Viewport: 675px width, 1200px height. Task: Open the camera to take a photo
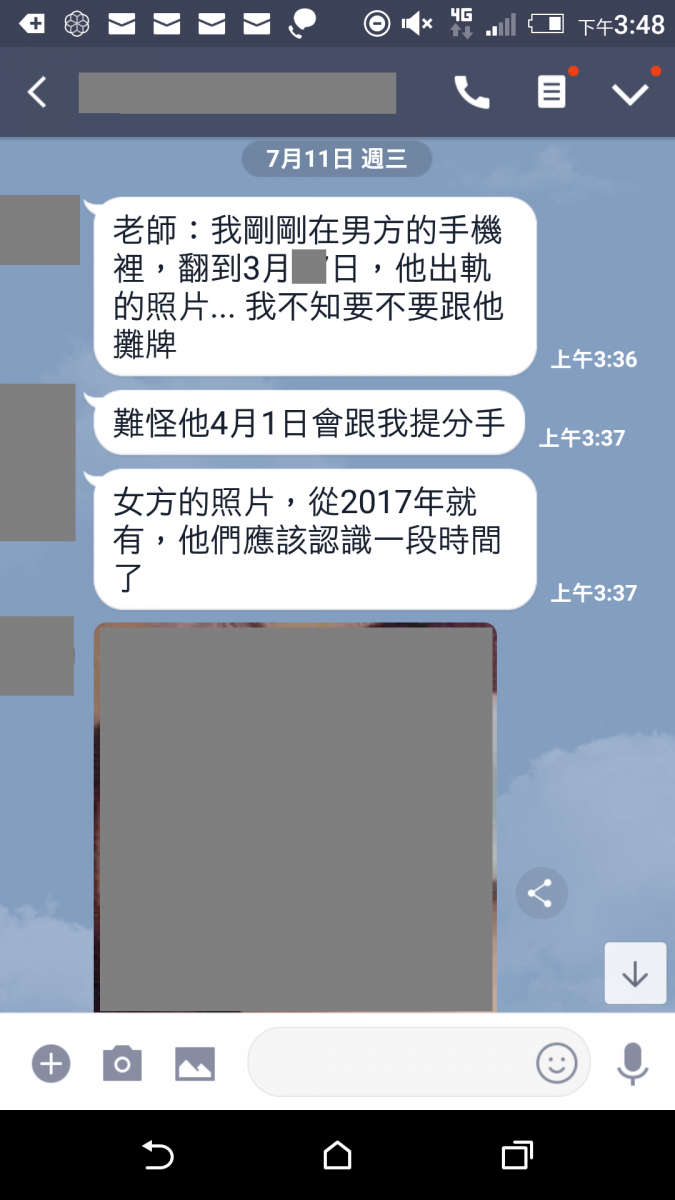coord(122,1063)
